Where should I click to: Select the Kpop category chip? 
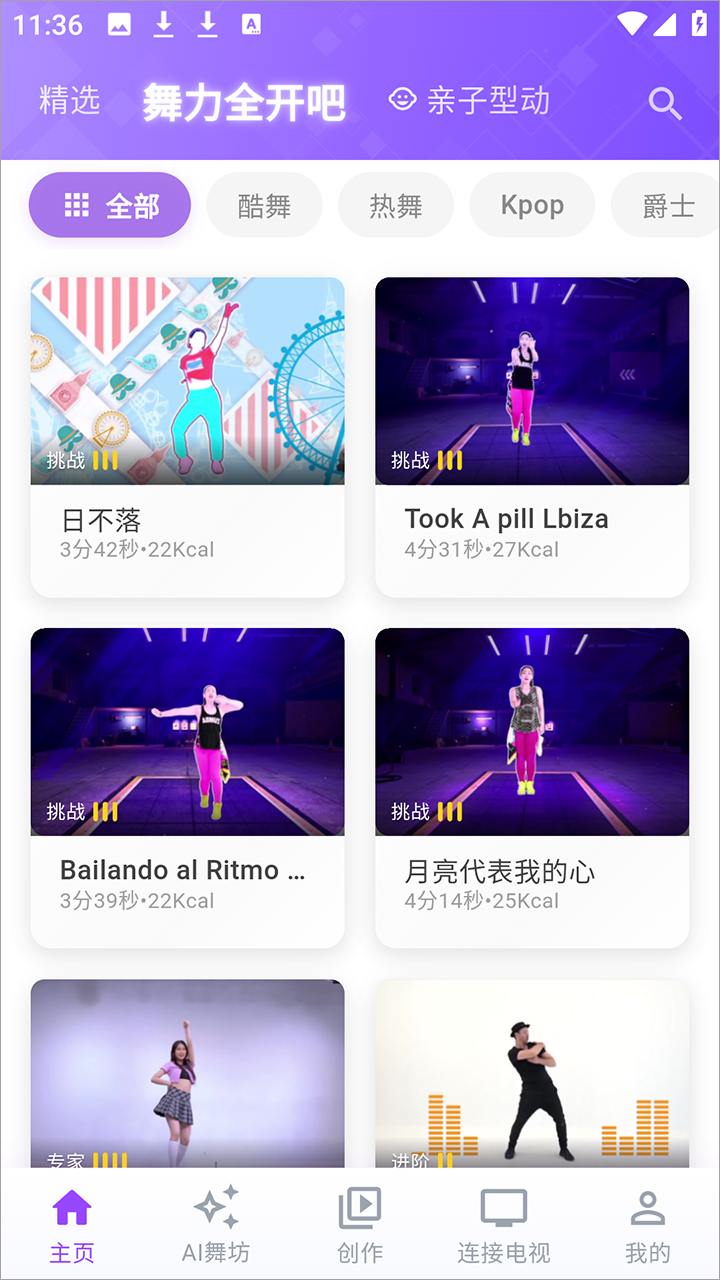(532, 206)
